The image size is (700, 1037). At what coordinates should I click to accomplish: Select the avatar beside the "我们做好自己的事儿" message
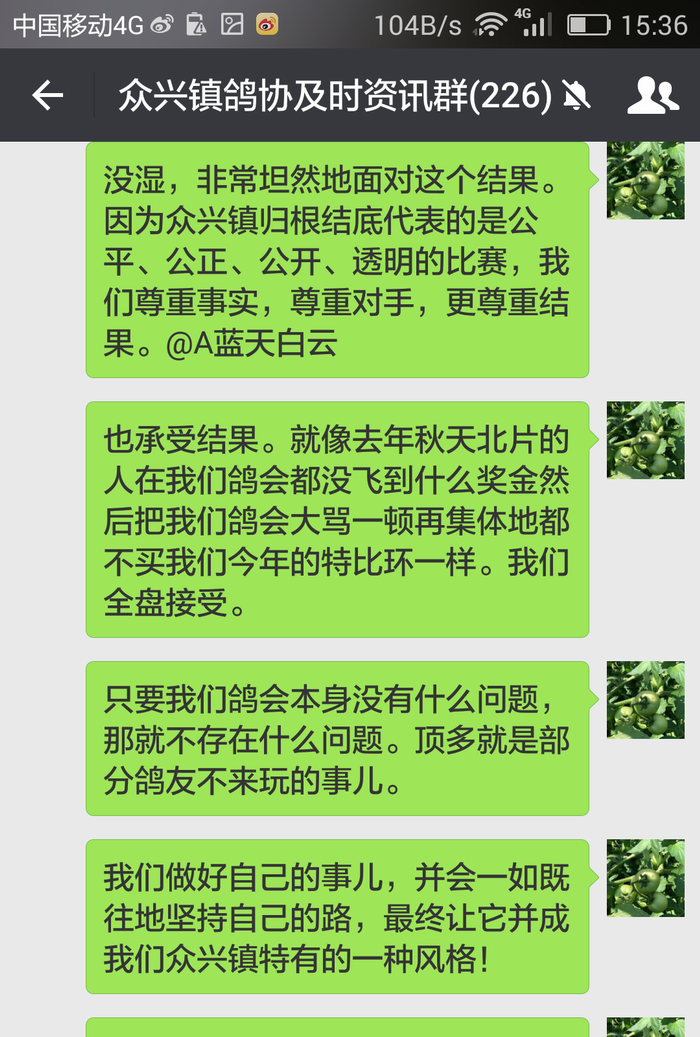click(645, 878)
